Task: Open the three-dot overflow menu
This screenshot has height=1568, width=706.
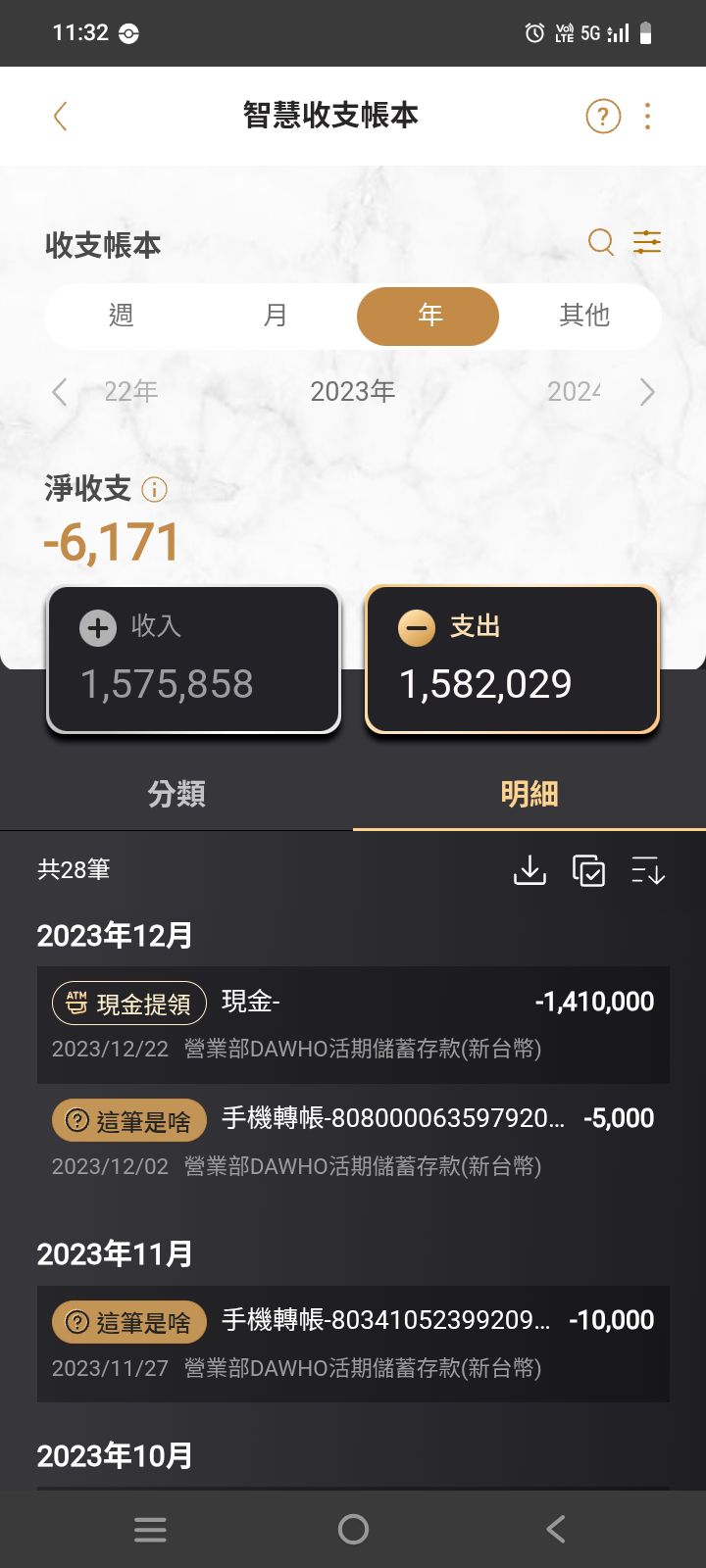Action: pyautogui.click(x=647, y=117)
